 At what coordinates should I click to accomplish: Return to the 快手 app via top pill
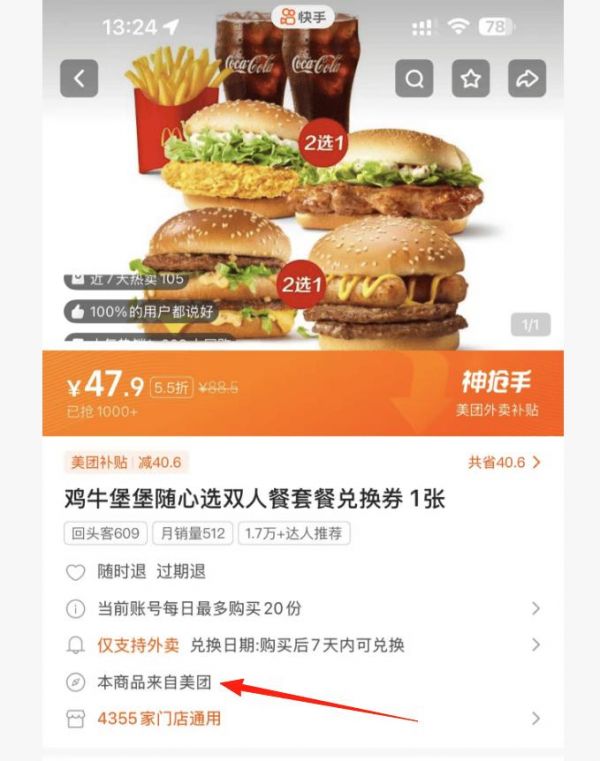[x=304, y=16]
